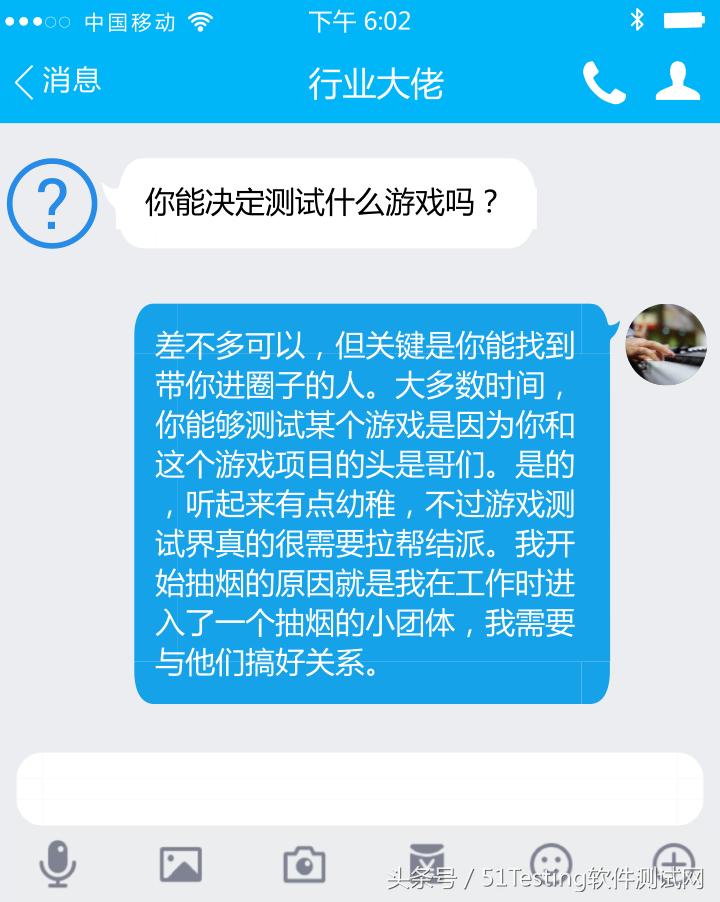This screenshot has width=720, height=902.
Task: Open the emoji smiley picker
Action: click(550, 862)
